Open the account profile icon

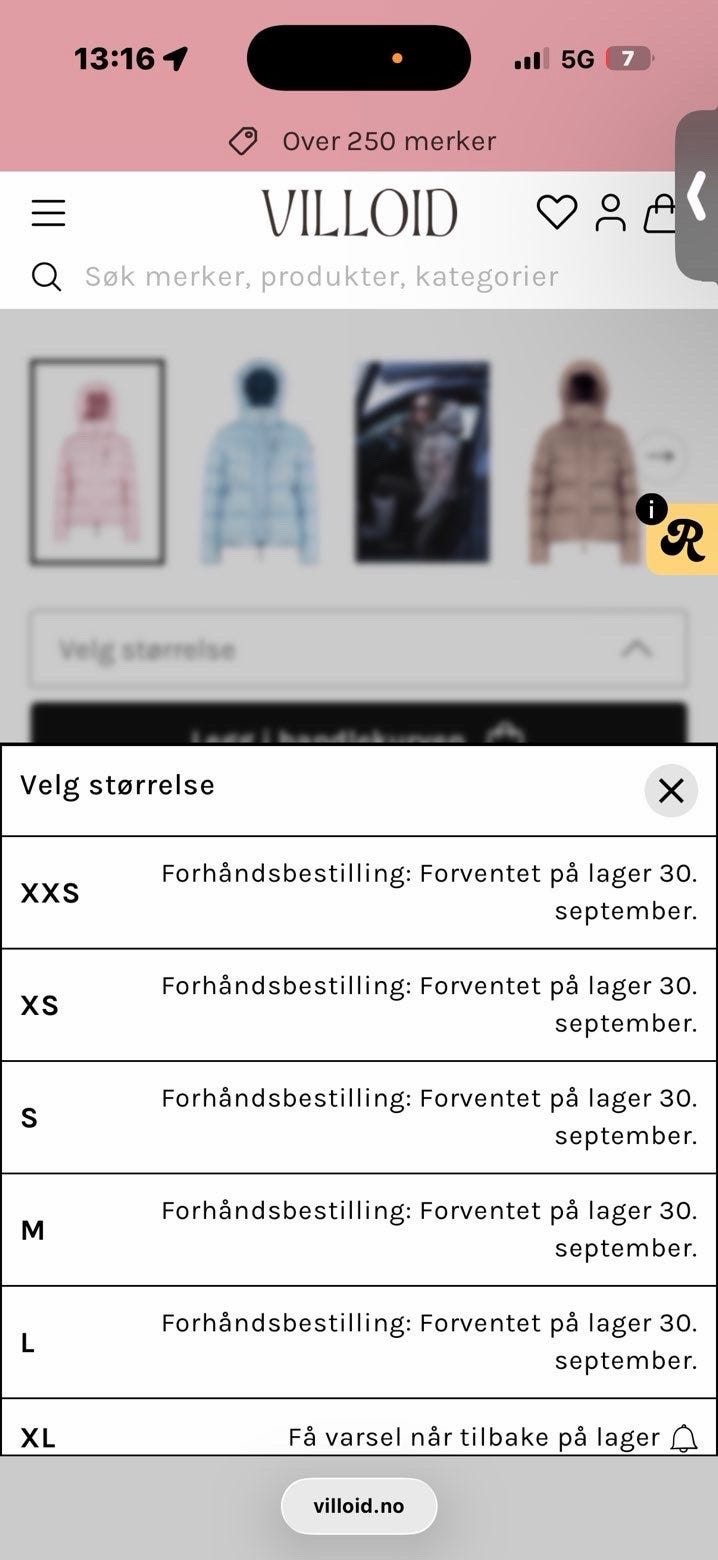click(610, 212)
